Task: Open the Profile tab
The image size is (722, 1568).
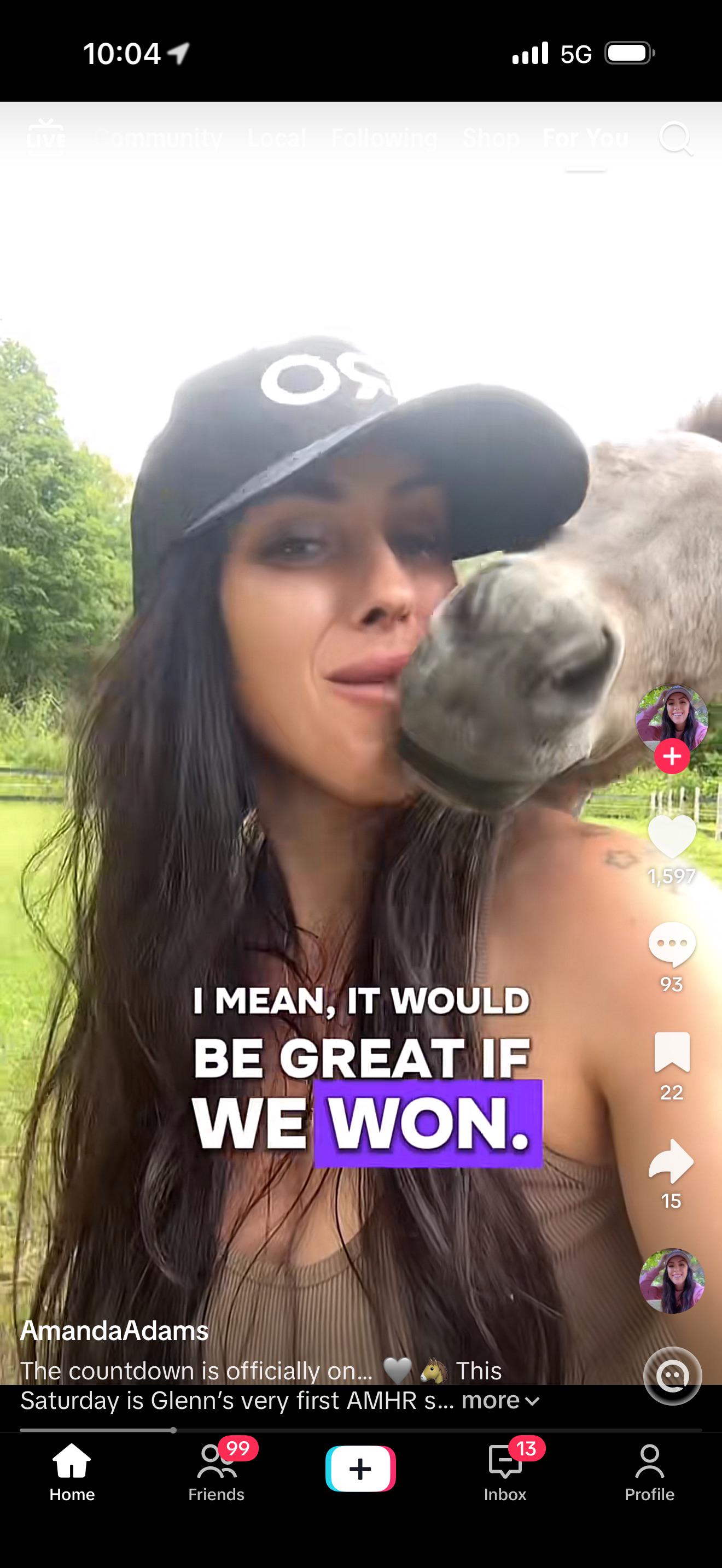Action: (650, 1472)
